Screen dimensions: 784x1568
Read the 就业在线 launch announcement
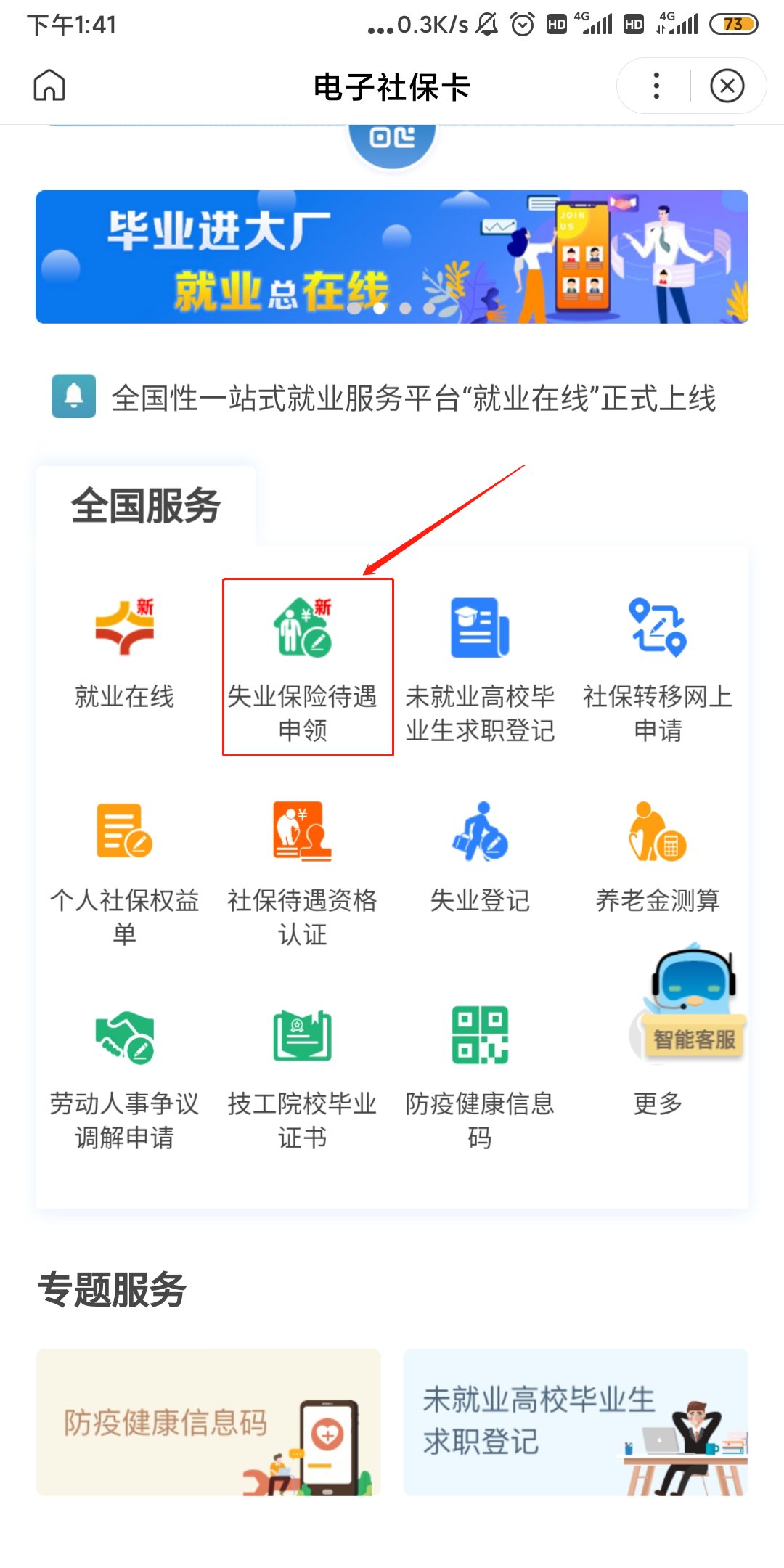pyautogui.click(x=414, y=398)
